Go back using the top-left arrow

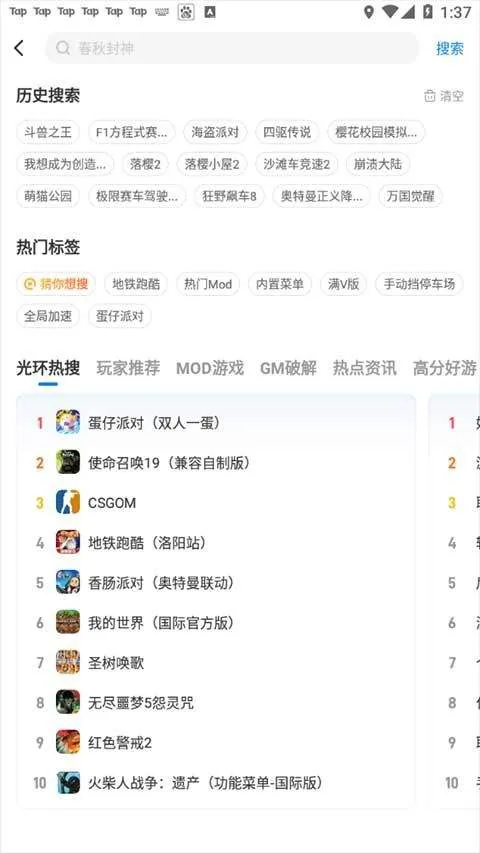(x=19, y=48)
